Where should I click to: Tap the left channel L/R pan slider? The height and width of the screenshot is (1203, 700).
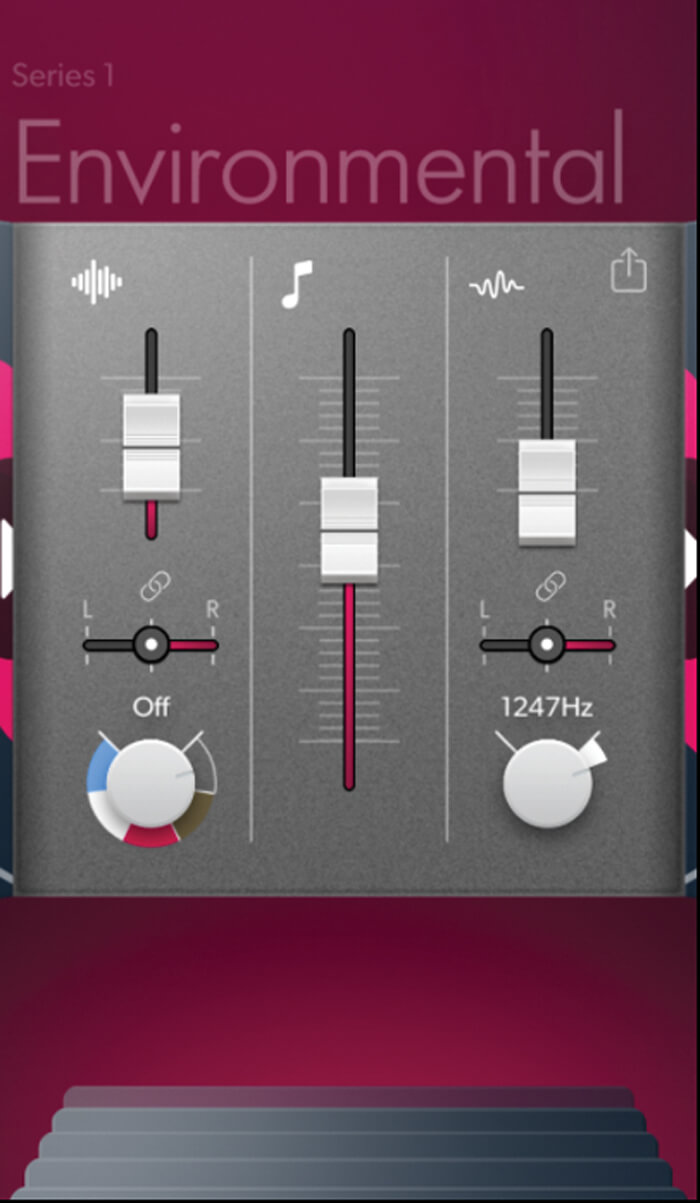pos(151,645)
